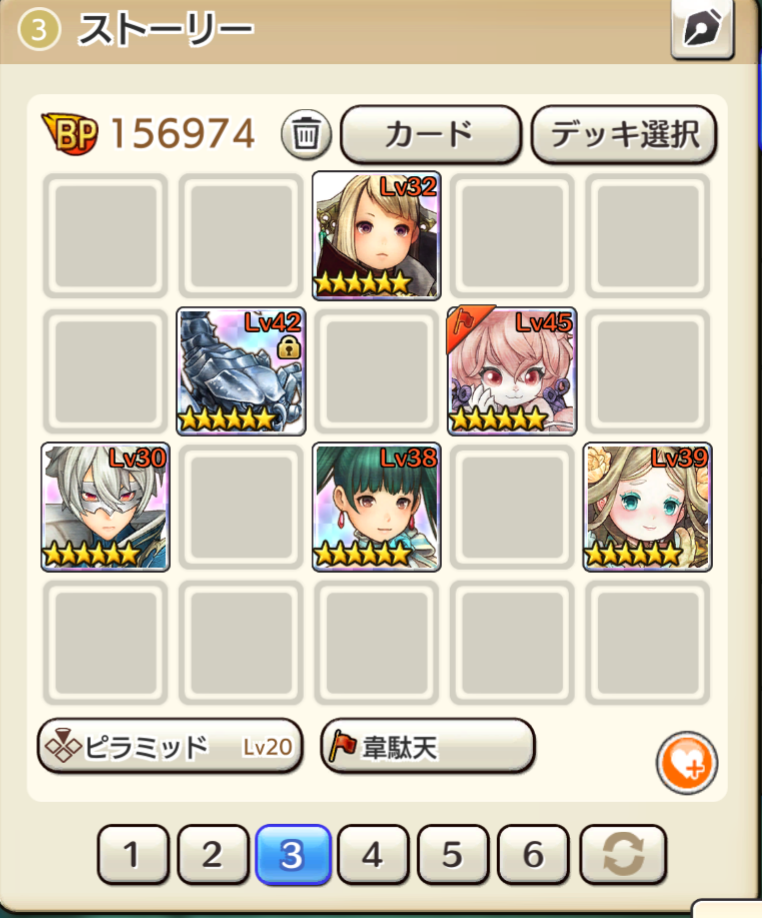Select the Lv39 blonde flower-haired card
The height and width of the screenshot is (918, 762).
click(x=648, y=507)
